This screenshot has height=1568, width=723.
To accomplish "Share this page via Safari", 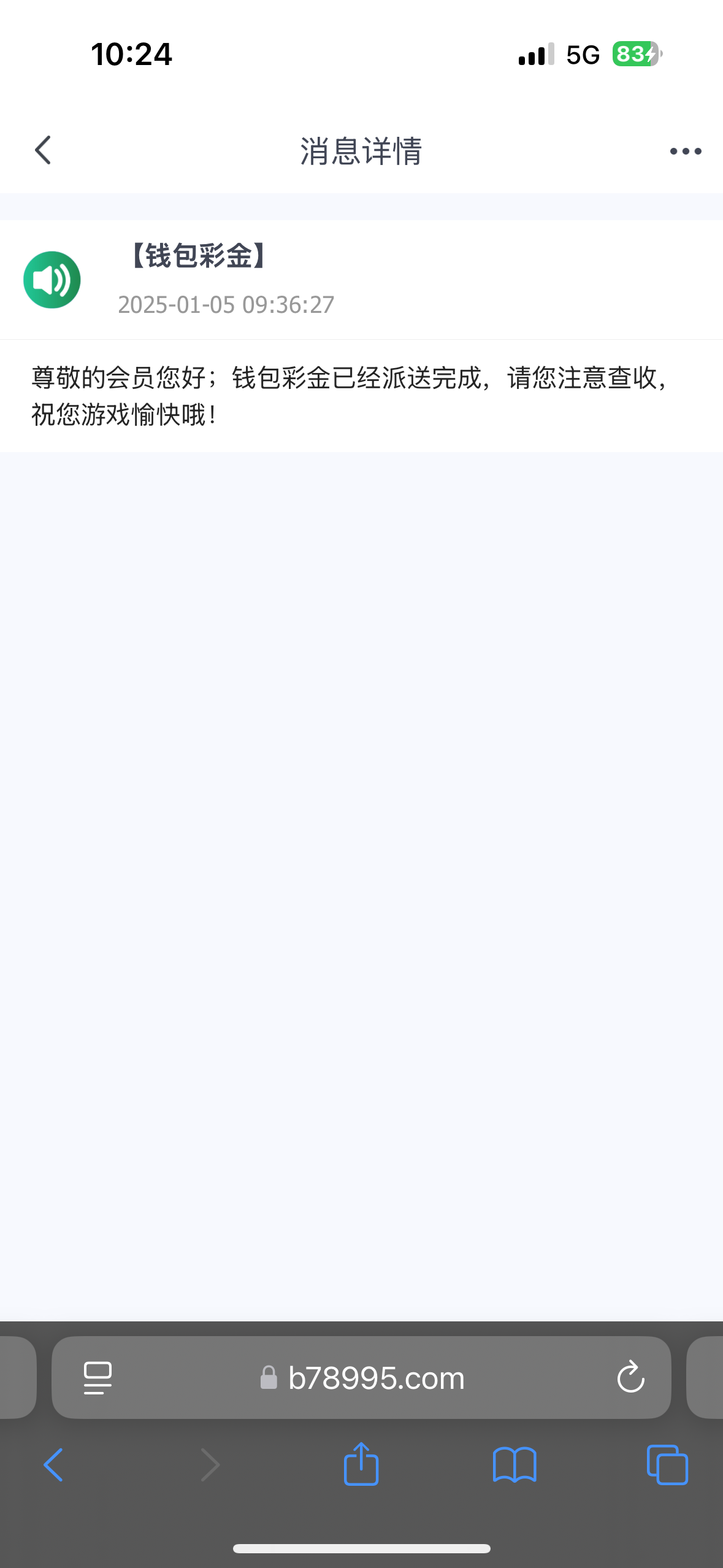I will point(361,1464).
